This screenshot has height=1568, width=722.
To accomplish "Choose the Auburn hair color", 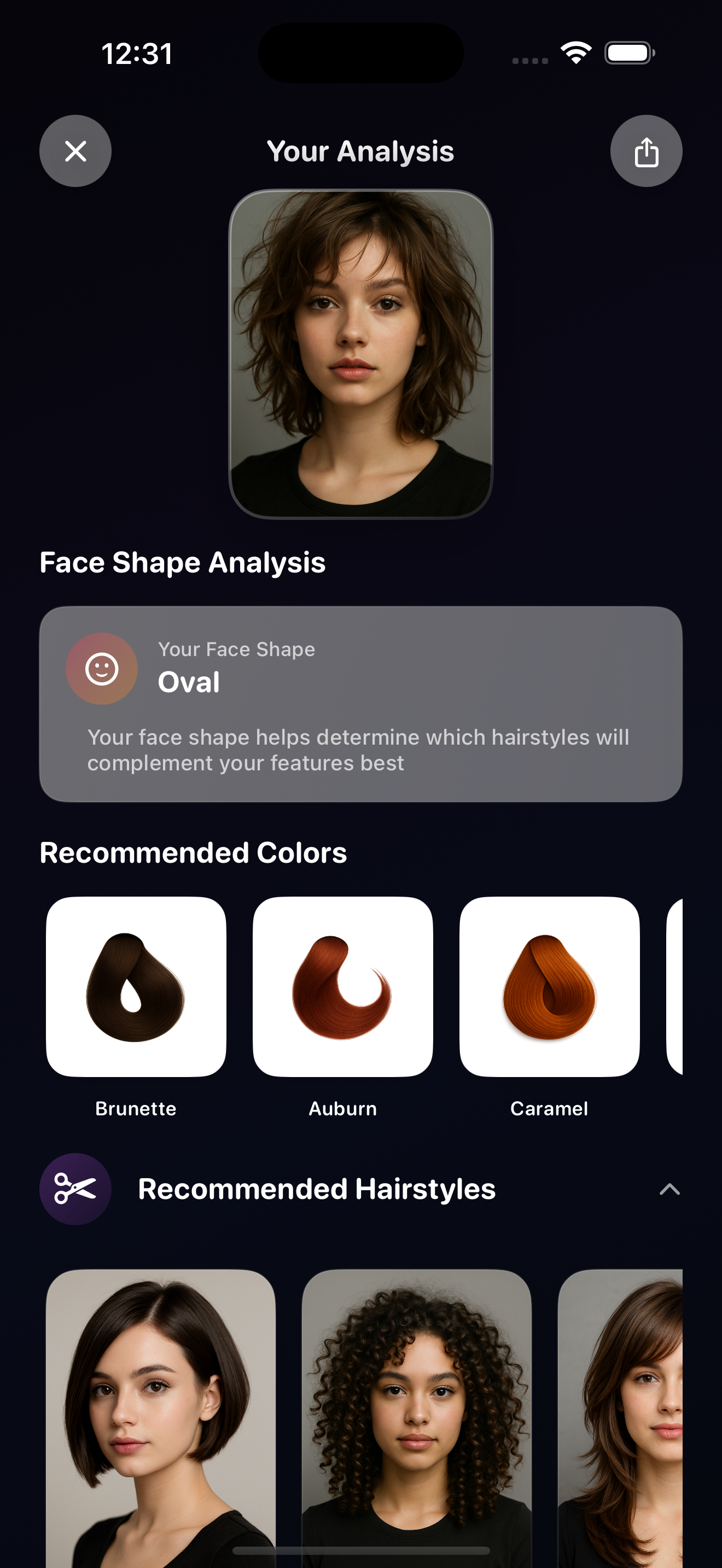I will pyautogui.click(x=343, y=986).
